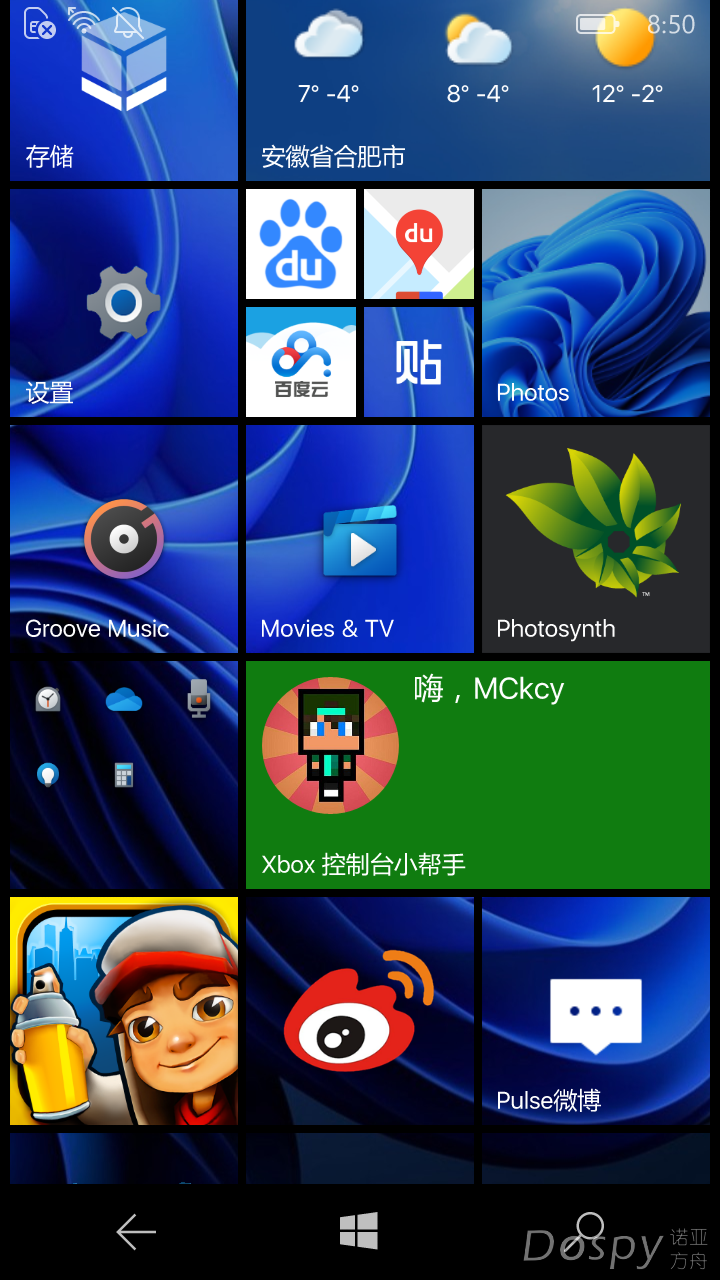Open the voice recorder in the folder
The height and width of the screenshot is (1280, 720).
tap(199, 698)
